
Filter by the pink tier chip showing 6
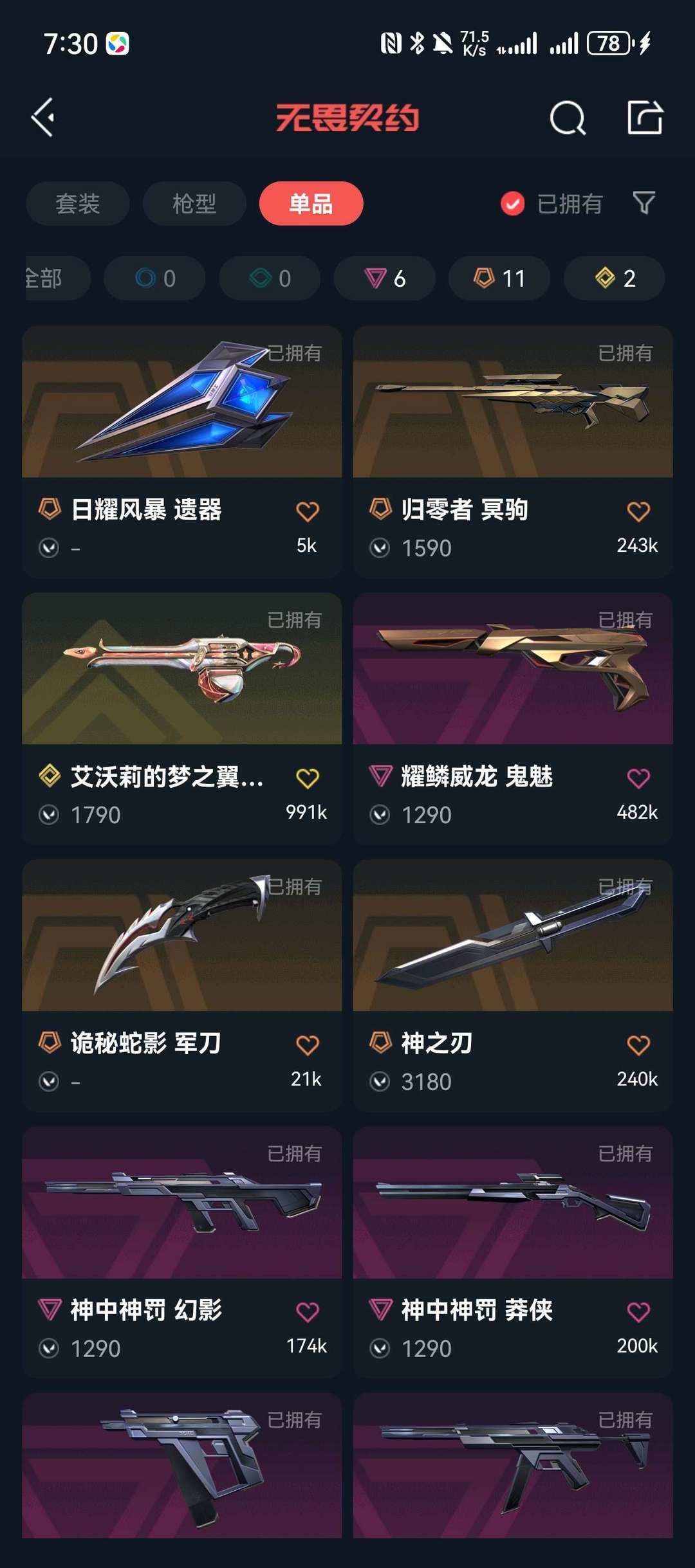coord(385,278)
